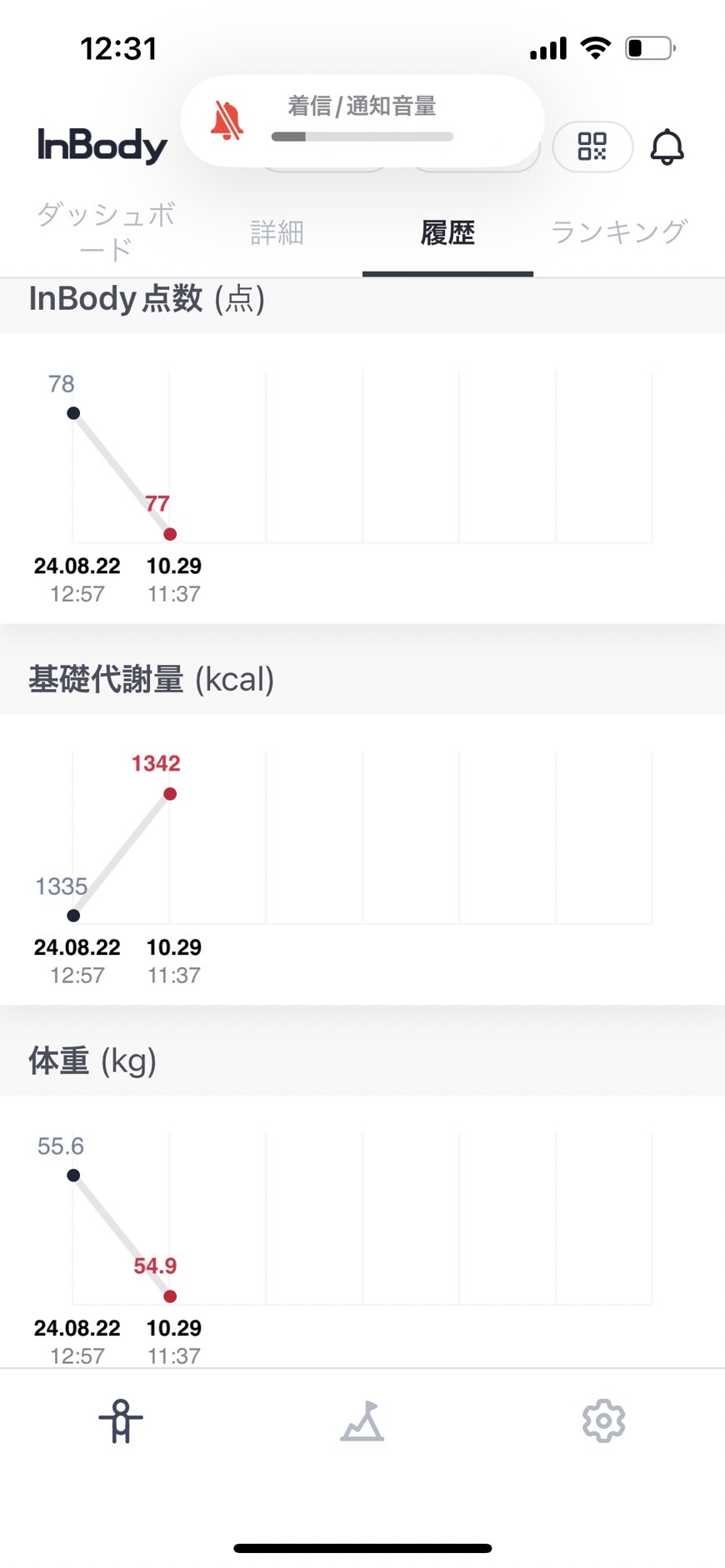
Task: Switch to the ダッシュボード tab
Action: (x=106, y=232)
